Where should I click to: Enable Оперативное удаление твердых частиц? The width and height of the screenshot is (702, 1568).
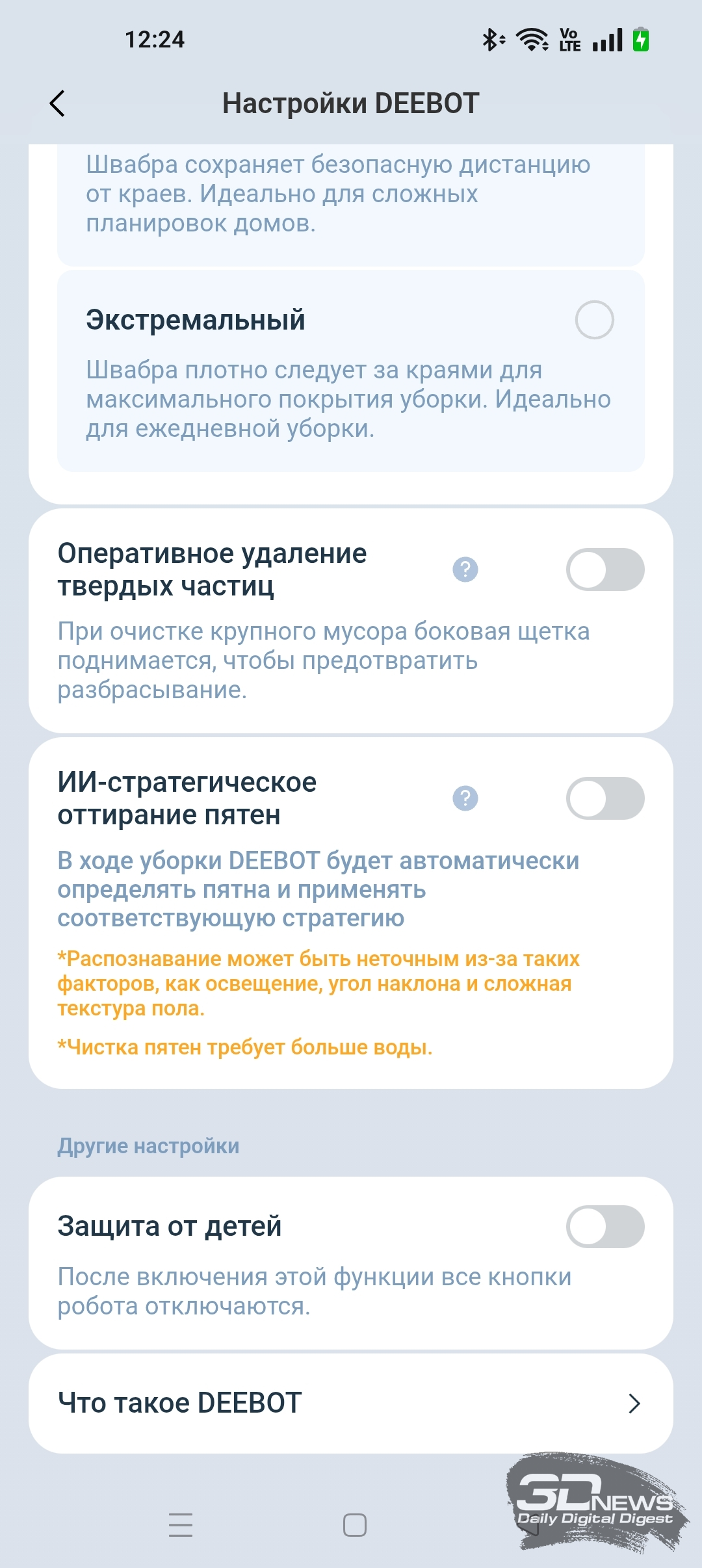point(604,569)
